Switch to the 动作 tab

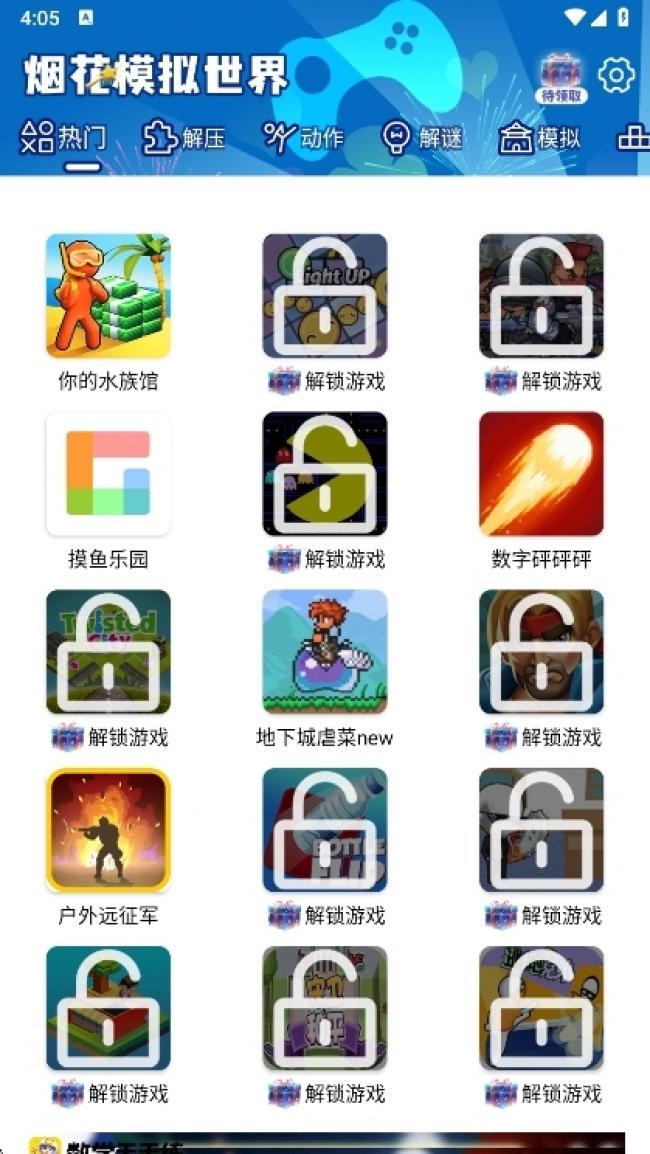tap(304, 137)
